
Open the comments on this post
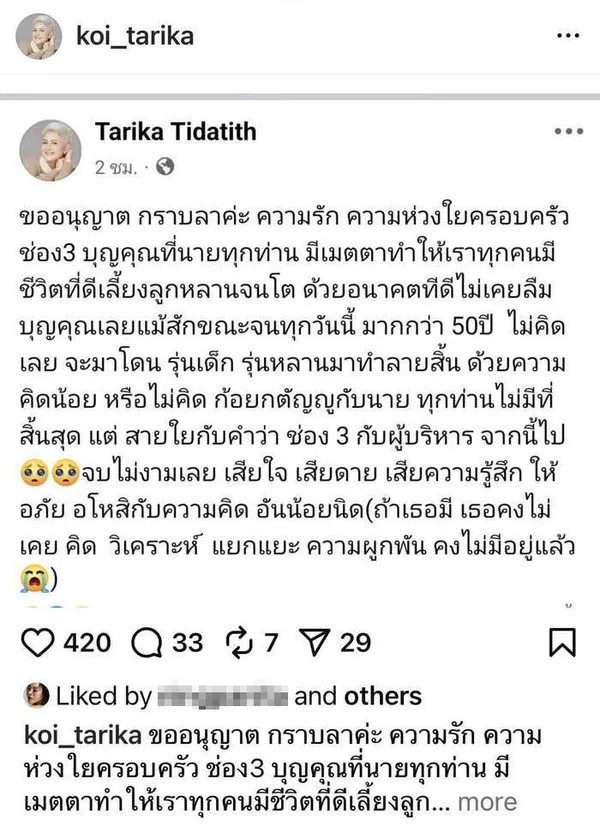point(156,641)
